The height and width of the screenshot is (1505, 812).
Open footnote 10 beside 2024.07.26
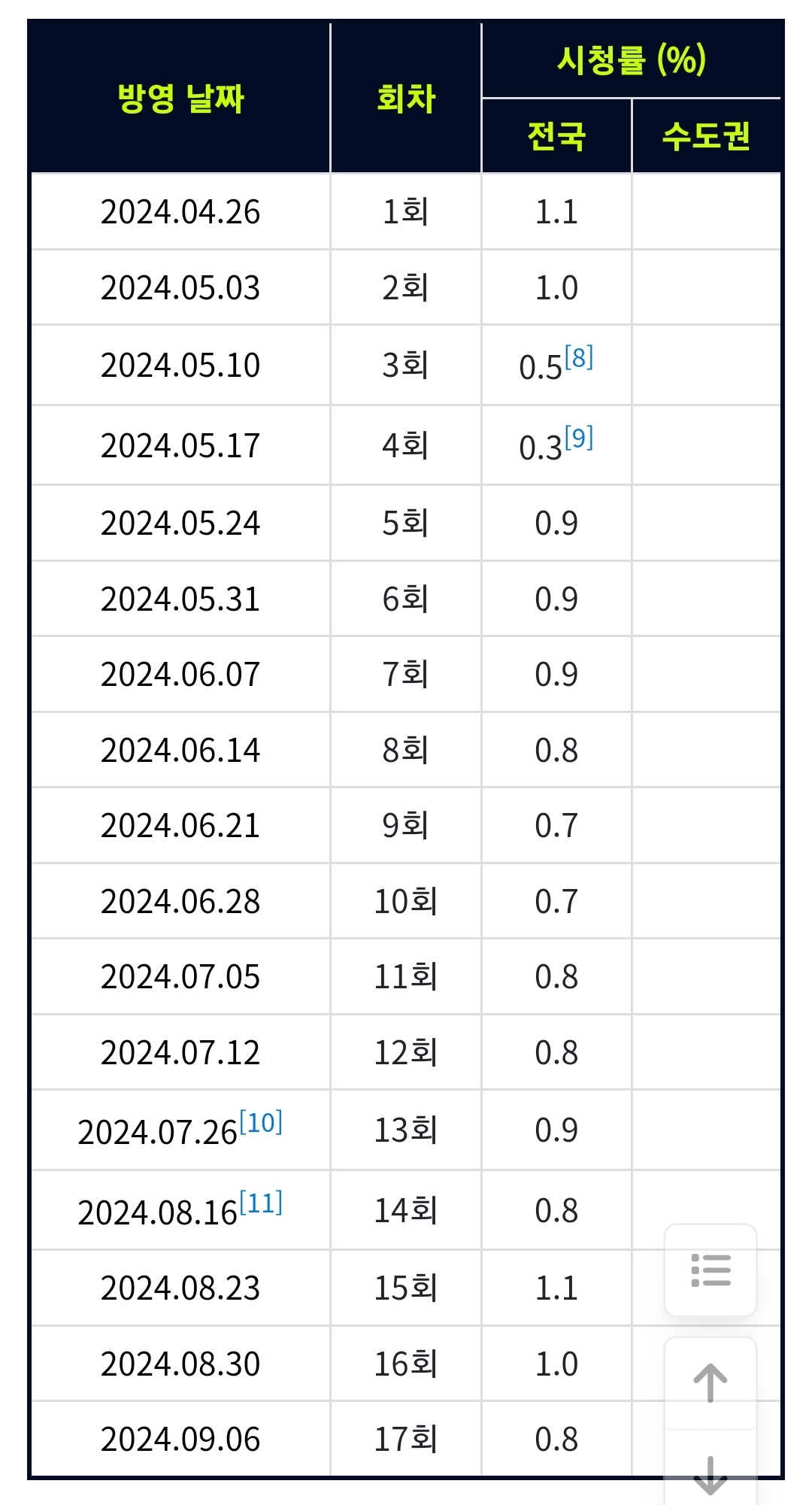261,1122
